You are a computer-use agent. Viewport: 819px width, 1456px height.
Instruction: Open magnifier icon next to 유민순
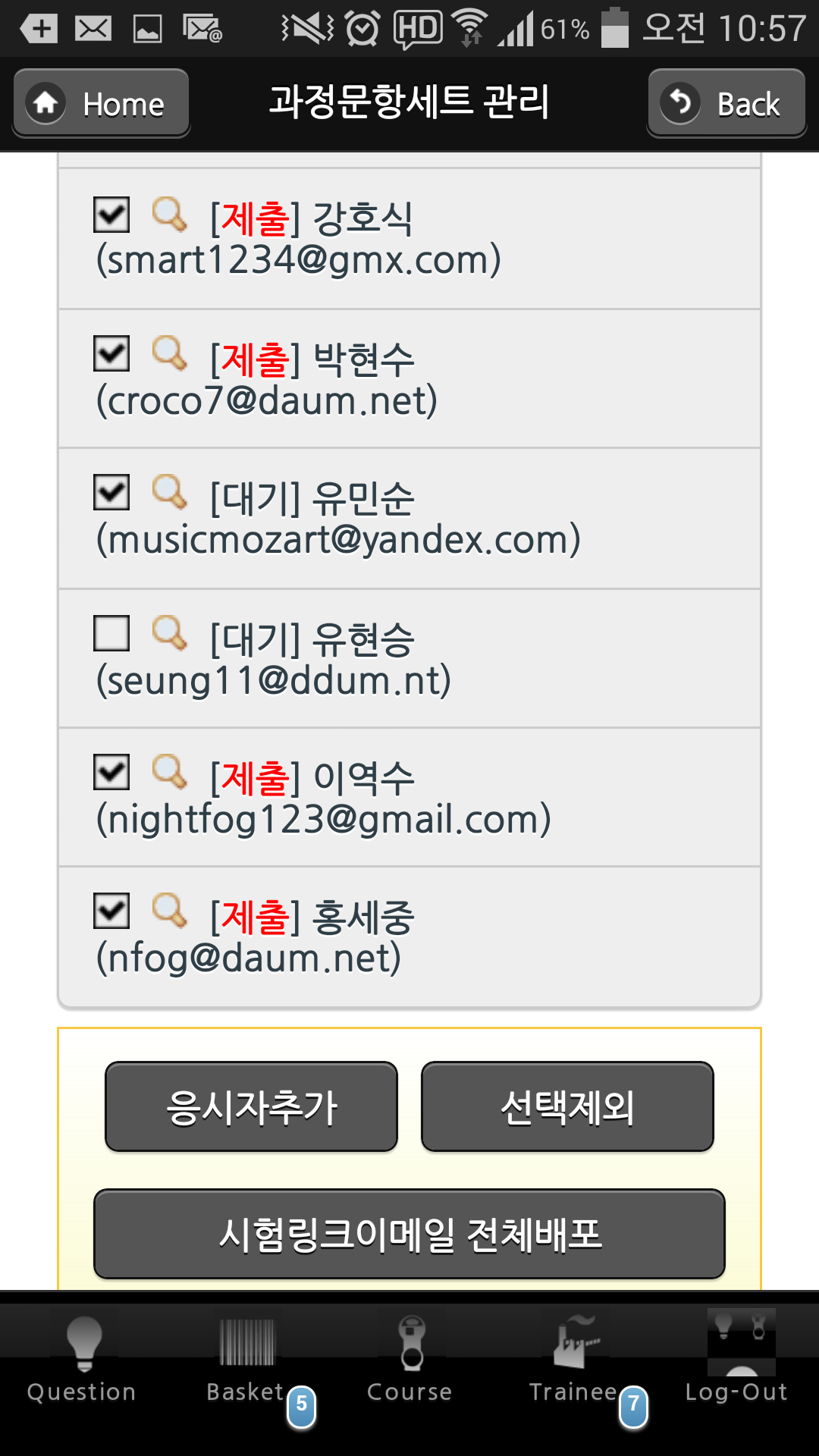pos(169,492)
